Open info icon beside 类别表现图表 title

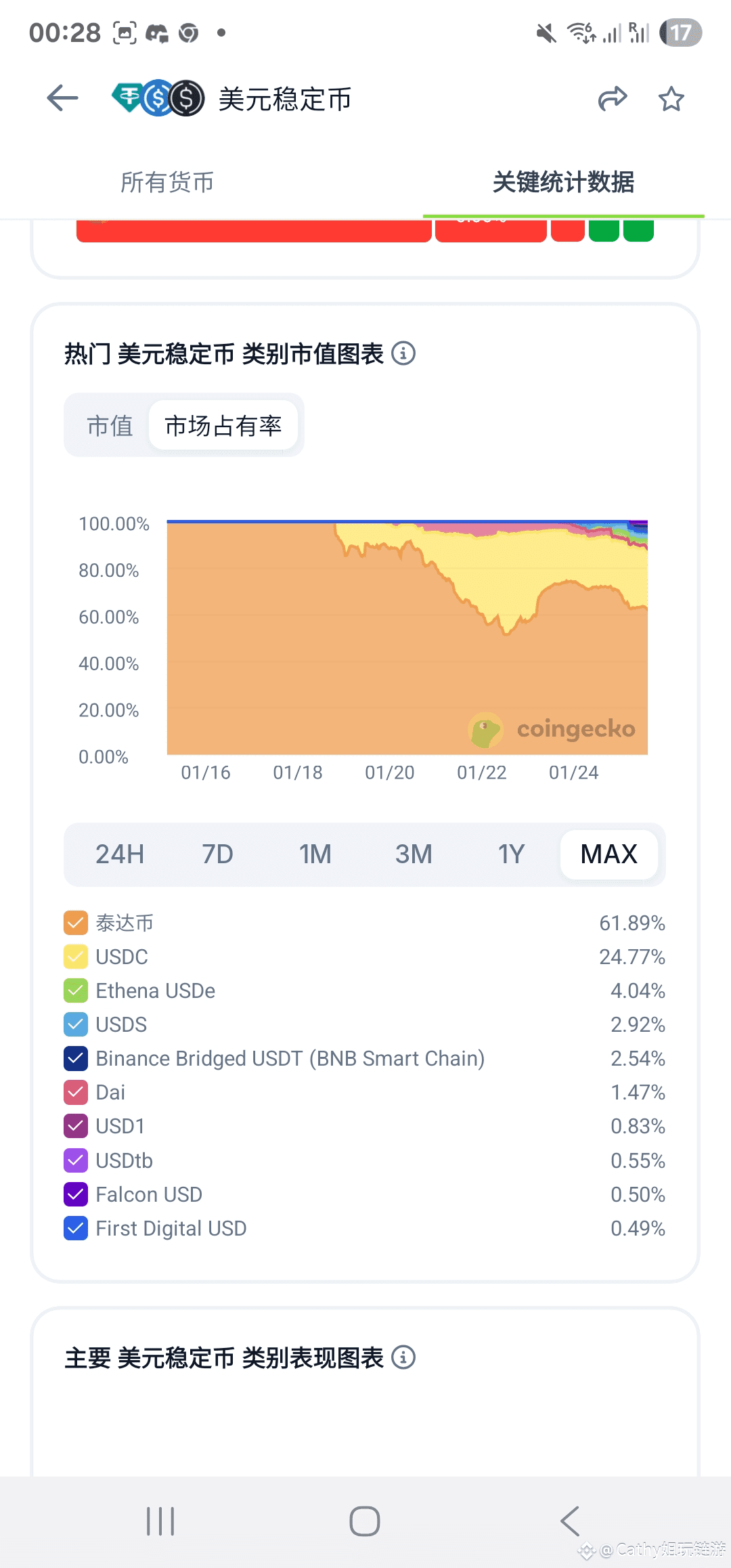[403, 1357]
